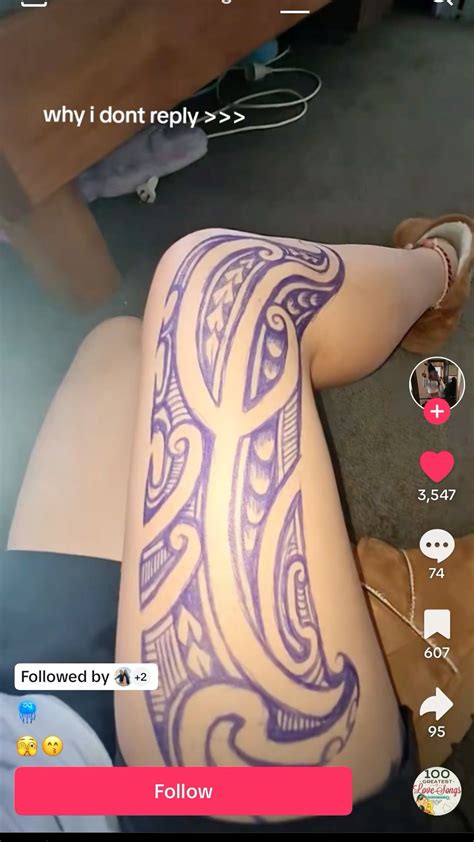Tap the pink Follow button
The width and height of the screenshot is (474, 842).
pyautogui.click(x=184, y=791)
